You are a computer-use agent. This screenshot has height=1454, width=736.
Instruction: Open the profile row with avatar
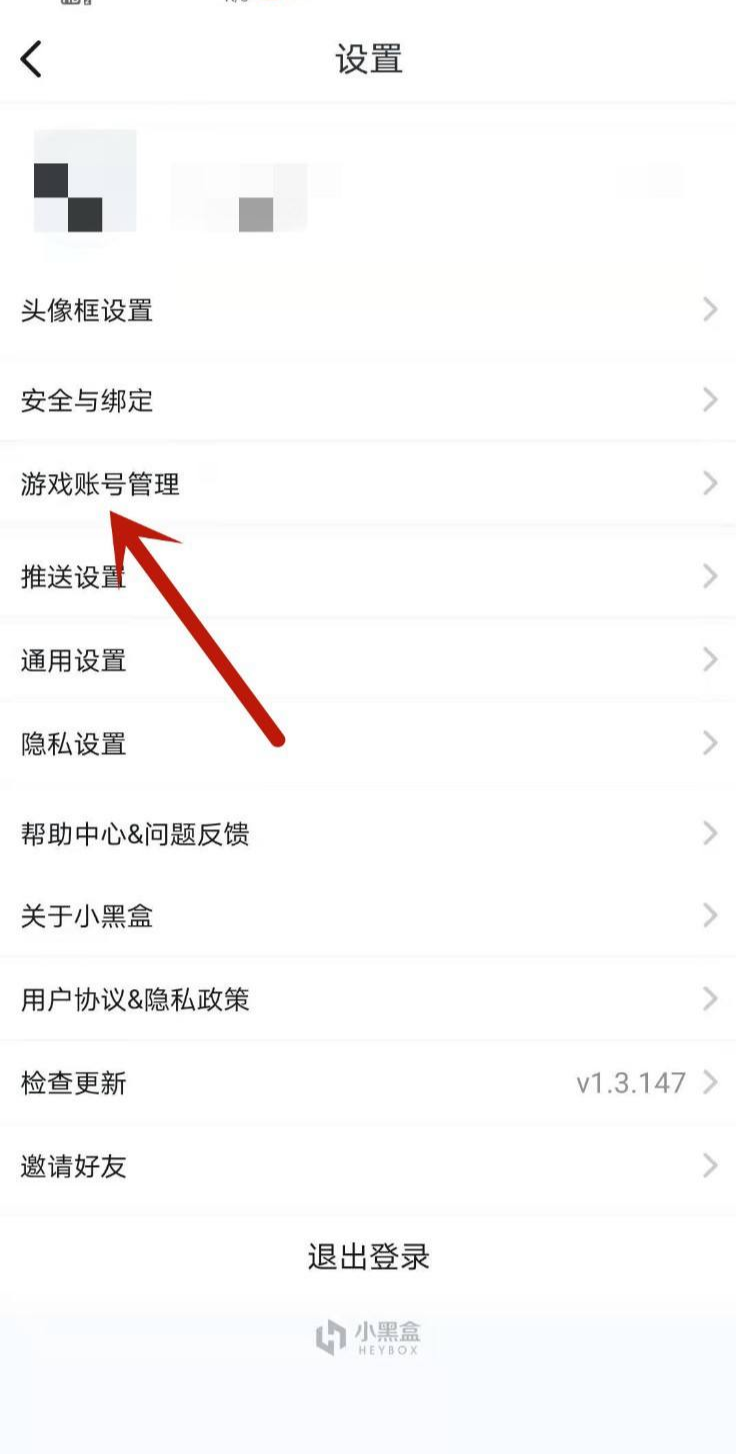pyautogui.click(x=368, y=182)
